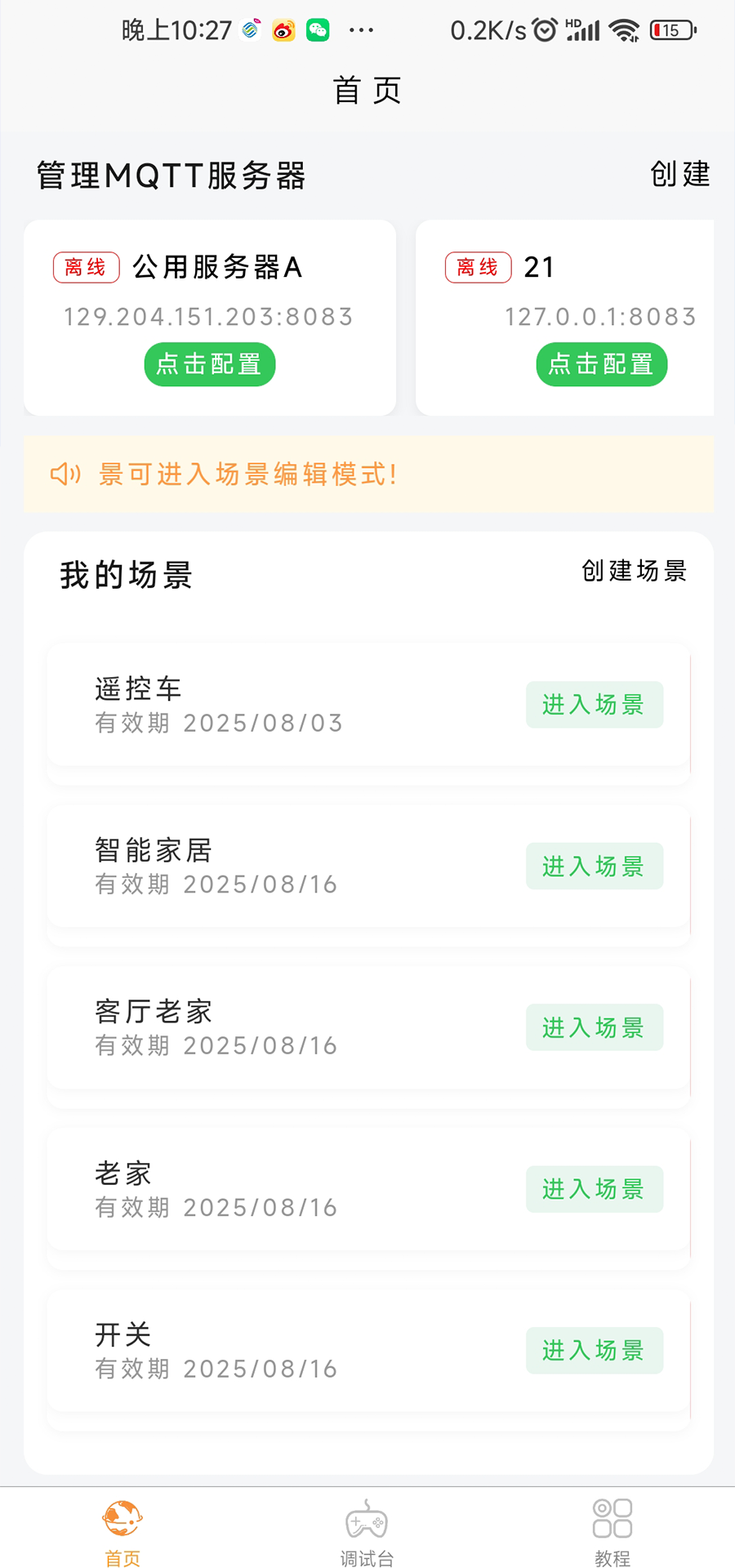Open 创建 to add a new MQTT server
The image size is (735, 1568).
point(679,175)
